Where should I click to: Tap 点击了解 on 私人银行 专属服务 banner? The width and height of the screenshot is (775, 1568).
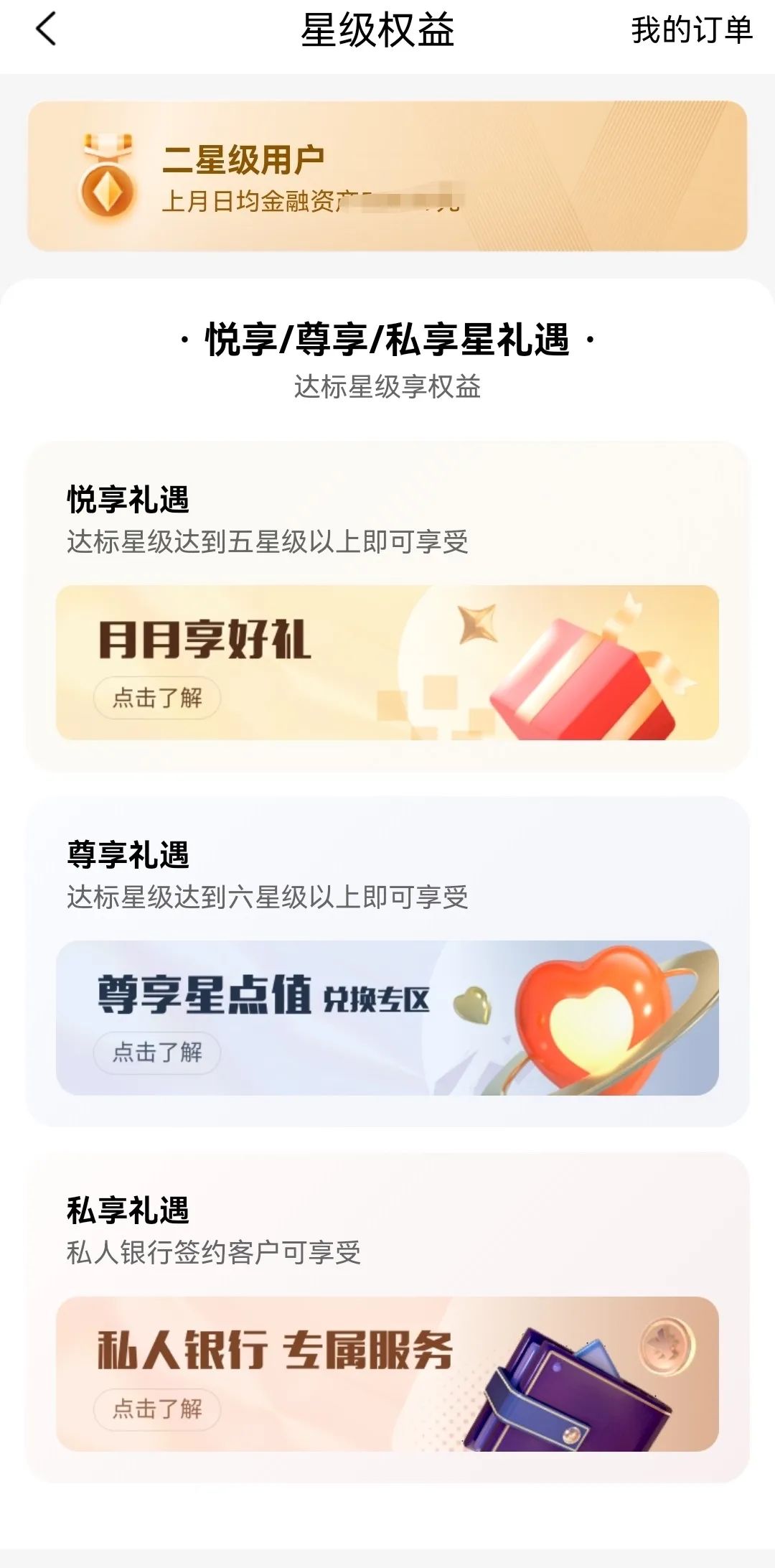(x=157, y=1409)
